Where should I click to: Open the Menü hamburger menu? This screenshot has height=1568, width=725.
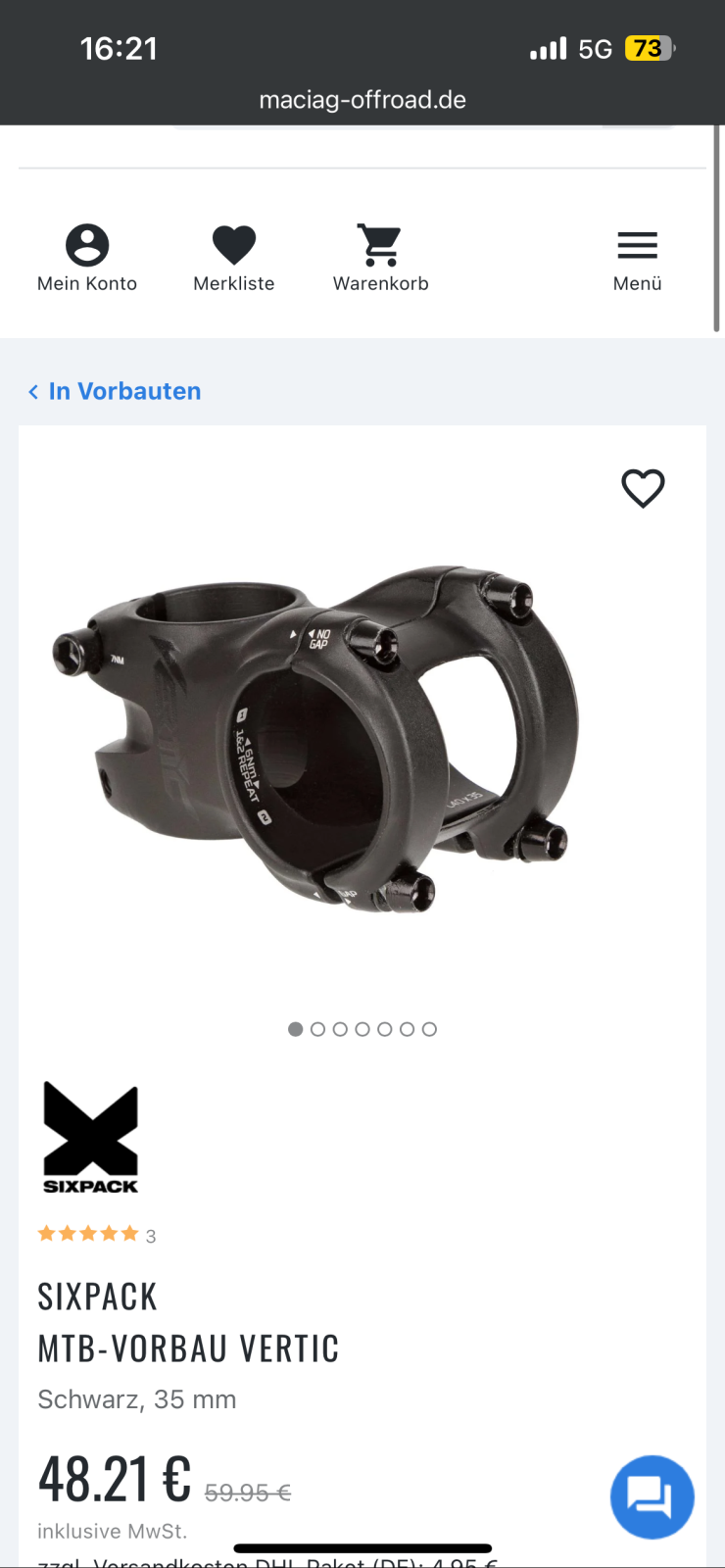[637, 258]
